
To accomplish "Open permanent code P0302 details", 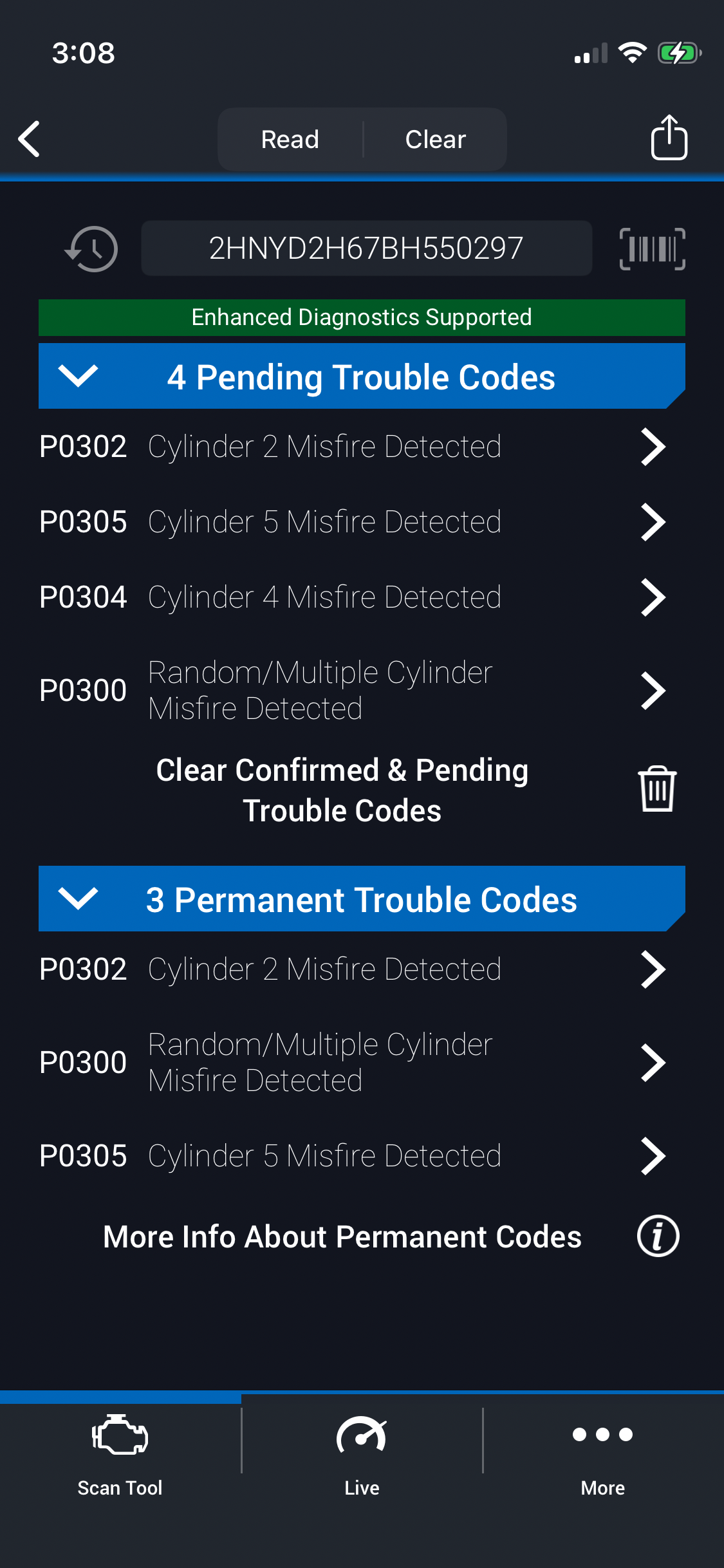I will click(x=352, y=969).
